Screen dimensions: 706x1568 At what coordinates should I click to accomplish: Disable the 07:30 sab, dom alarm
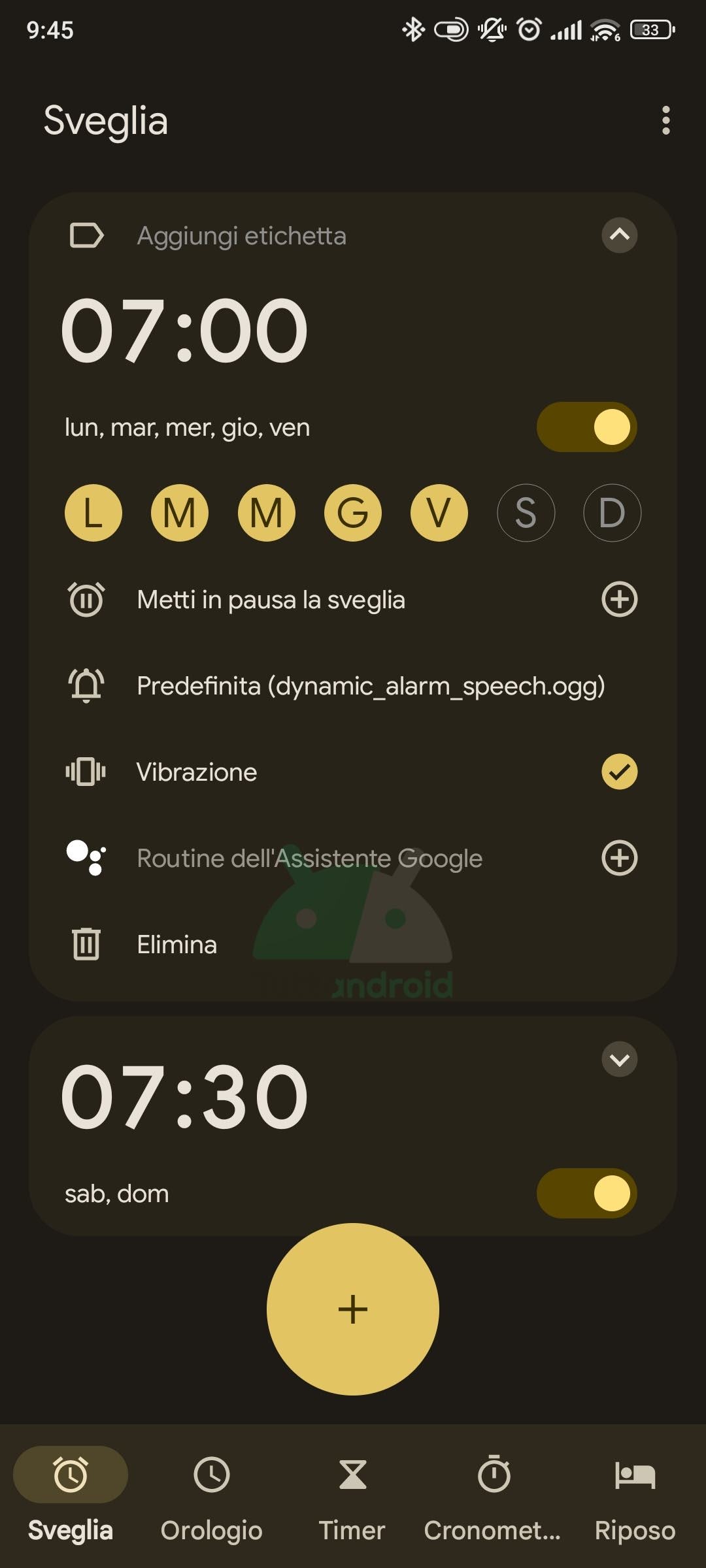tap(586, 1193)
